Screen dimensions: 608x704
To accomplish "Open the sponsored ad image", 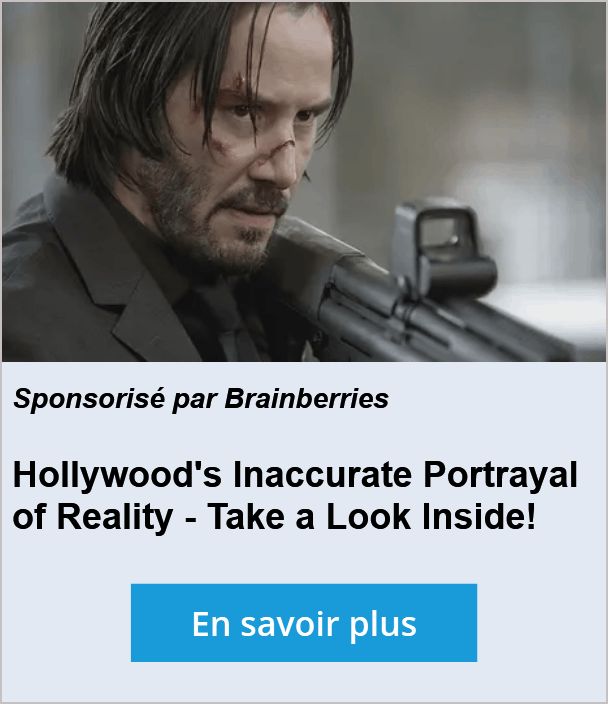I will 304,182.
